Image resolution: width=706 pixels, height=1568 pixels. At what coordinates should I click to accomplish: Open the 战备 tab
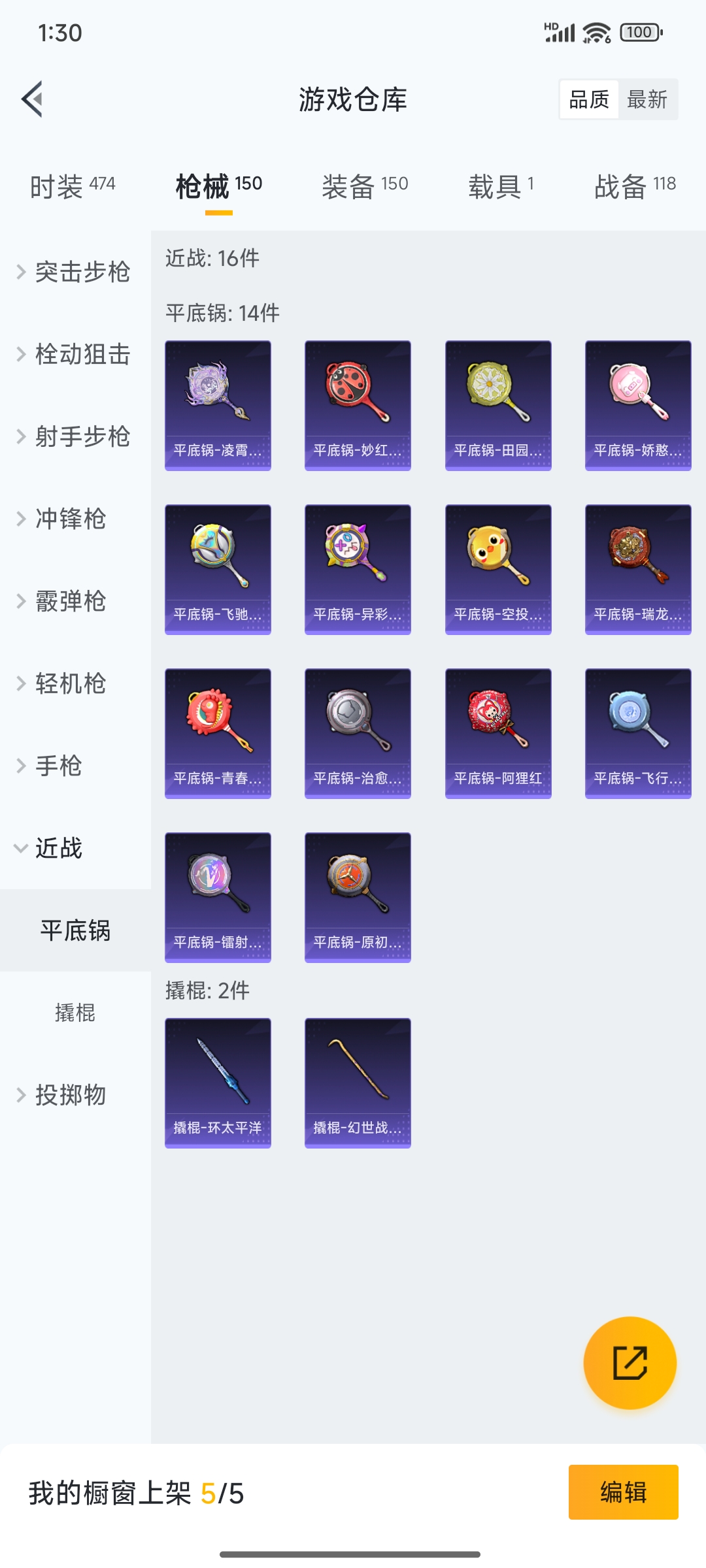634,186
